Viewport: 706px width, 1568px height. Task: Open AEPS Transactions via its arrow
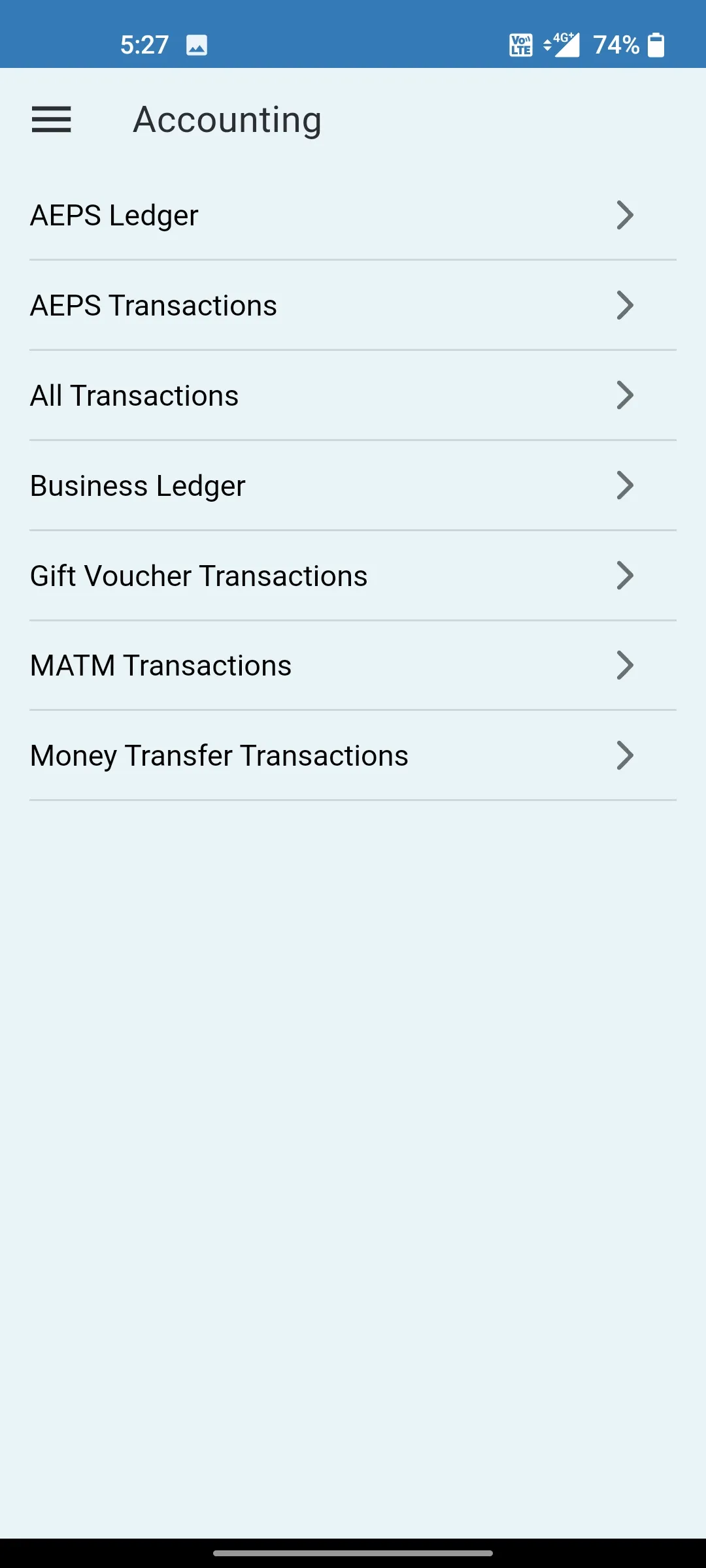click(624, 305)
